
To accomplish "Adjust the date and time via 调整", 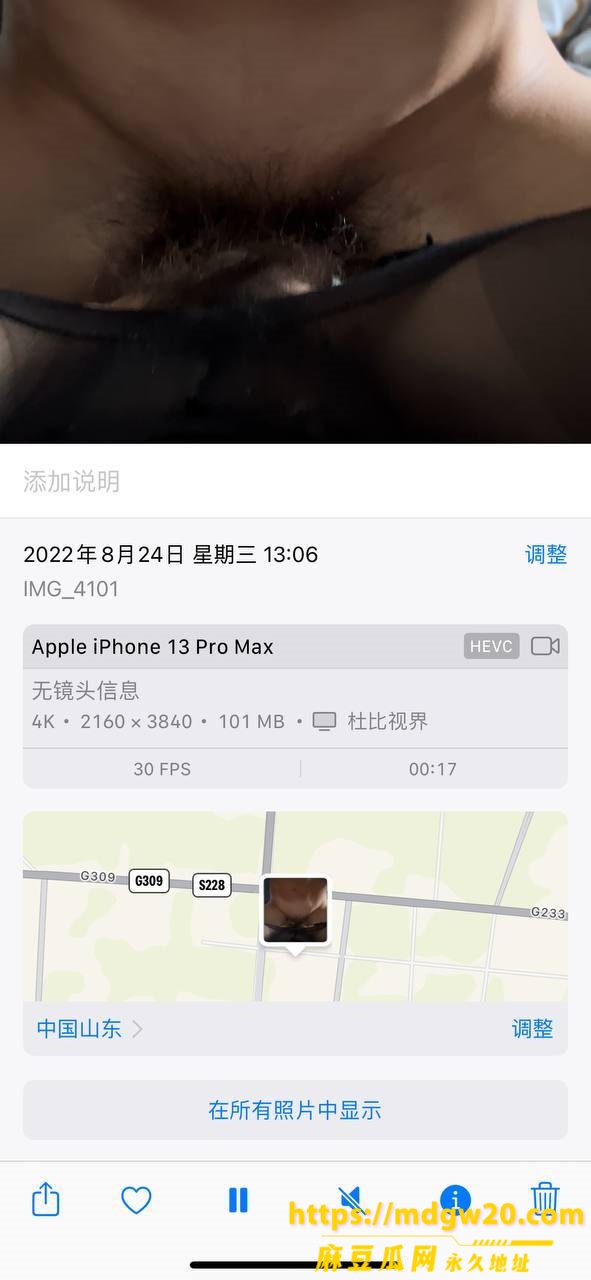I will point(546,555).
